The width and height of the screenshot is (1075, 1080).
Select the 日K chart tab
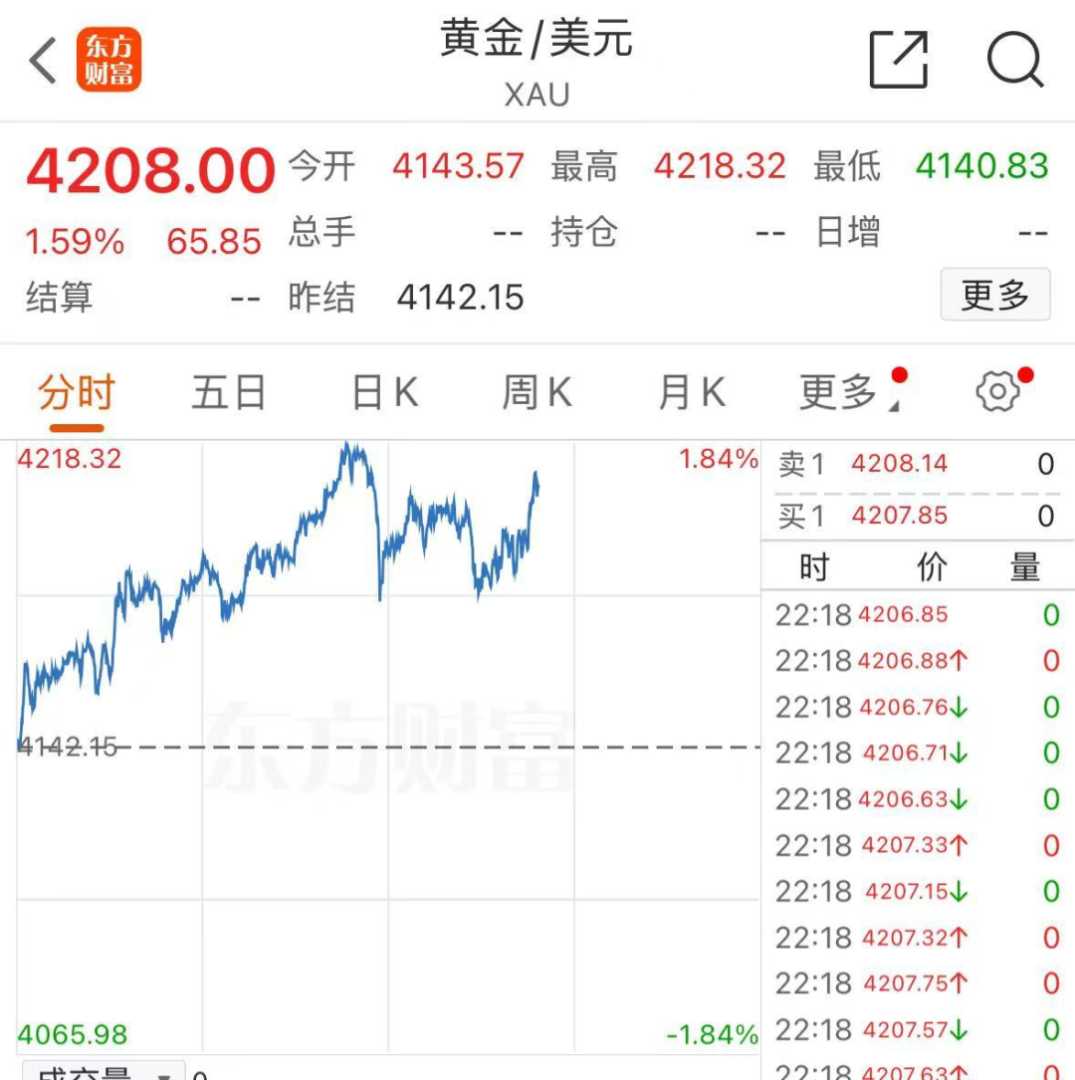coord(385,393)
